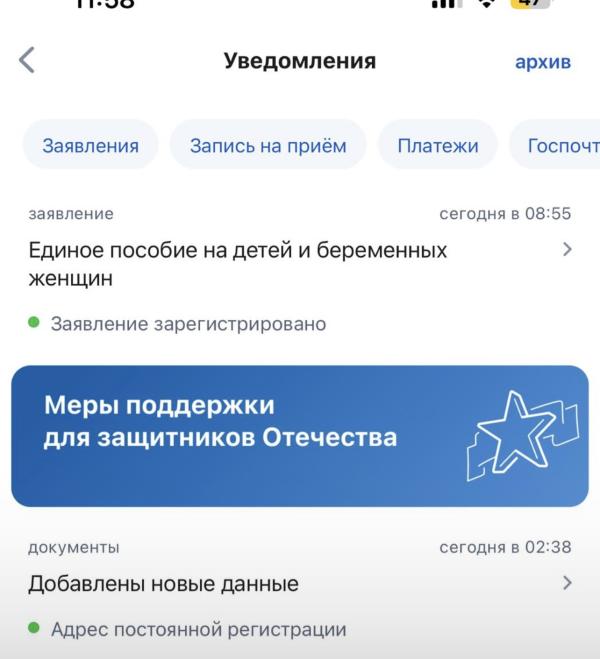Go back from the Уведомления screen
The width and height of the screenshot is (600, 659).
pyautogui.click(x=27, y=61)
